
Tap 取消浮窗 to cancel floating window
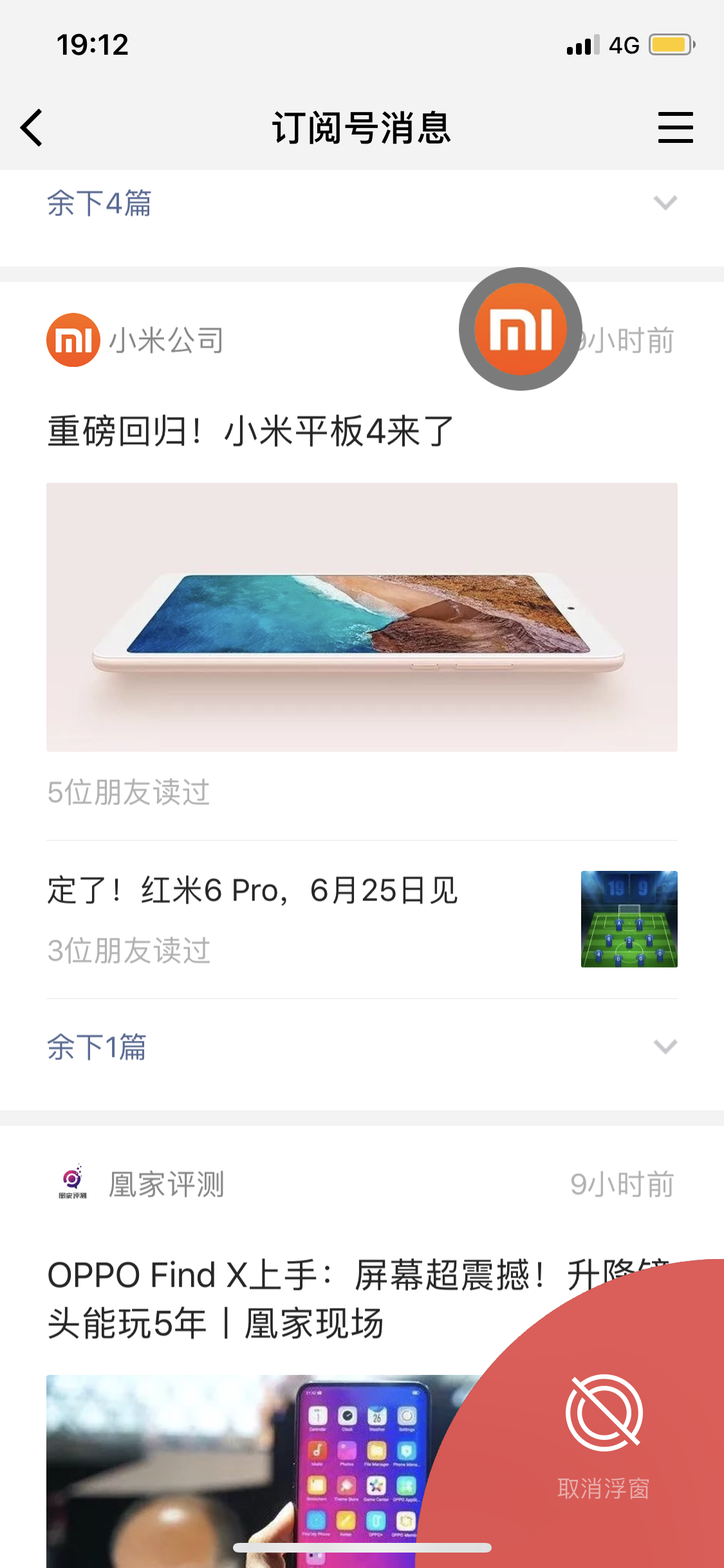pyautogui.click(x=604, y=1435)
